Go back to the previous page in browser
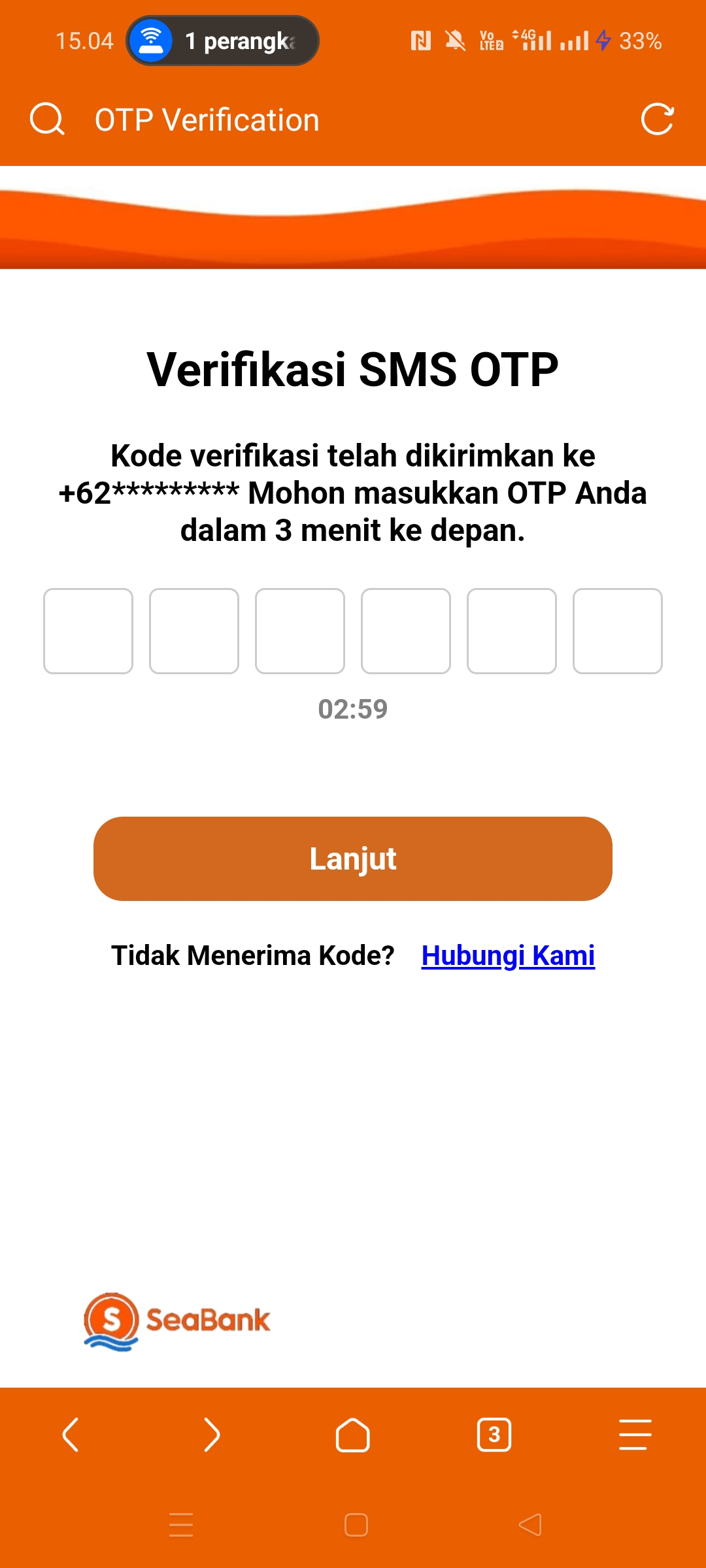The height and width of the screenshot is (1568, 706). tap(71, 1435)
